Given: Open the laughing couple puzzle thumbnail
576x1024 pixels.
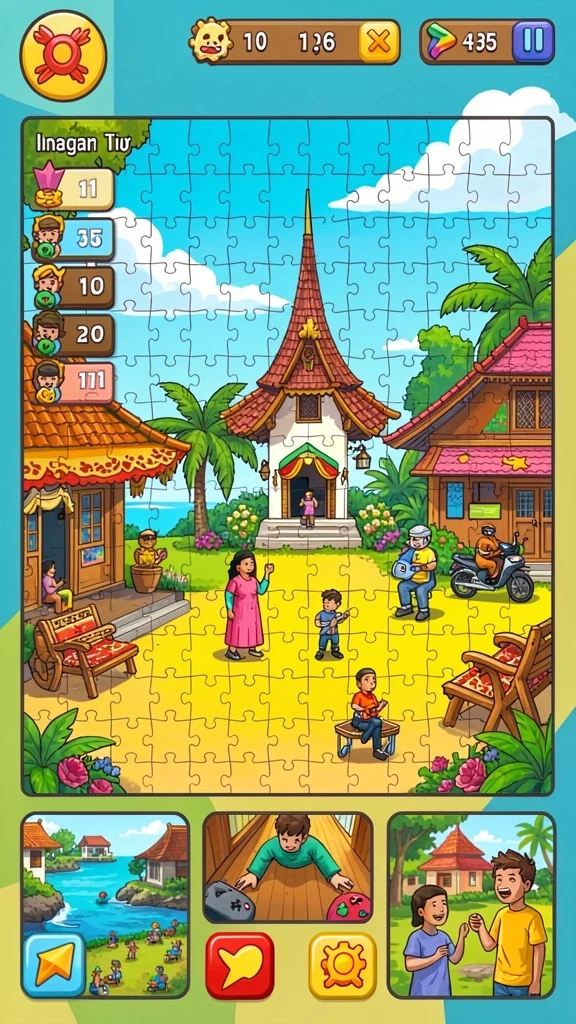Looking at the screenshot, I should [x=471, y=905].
